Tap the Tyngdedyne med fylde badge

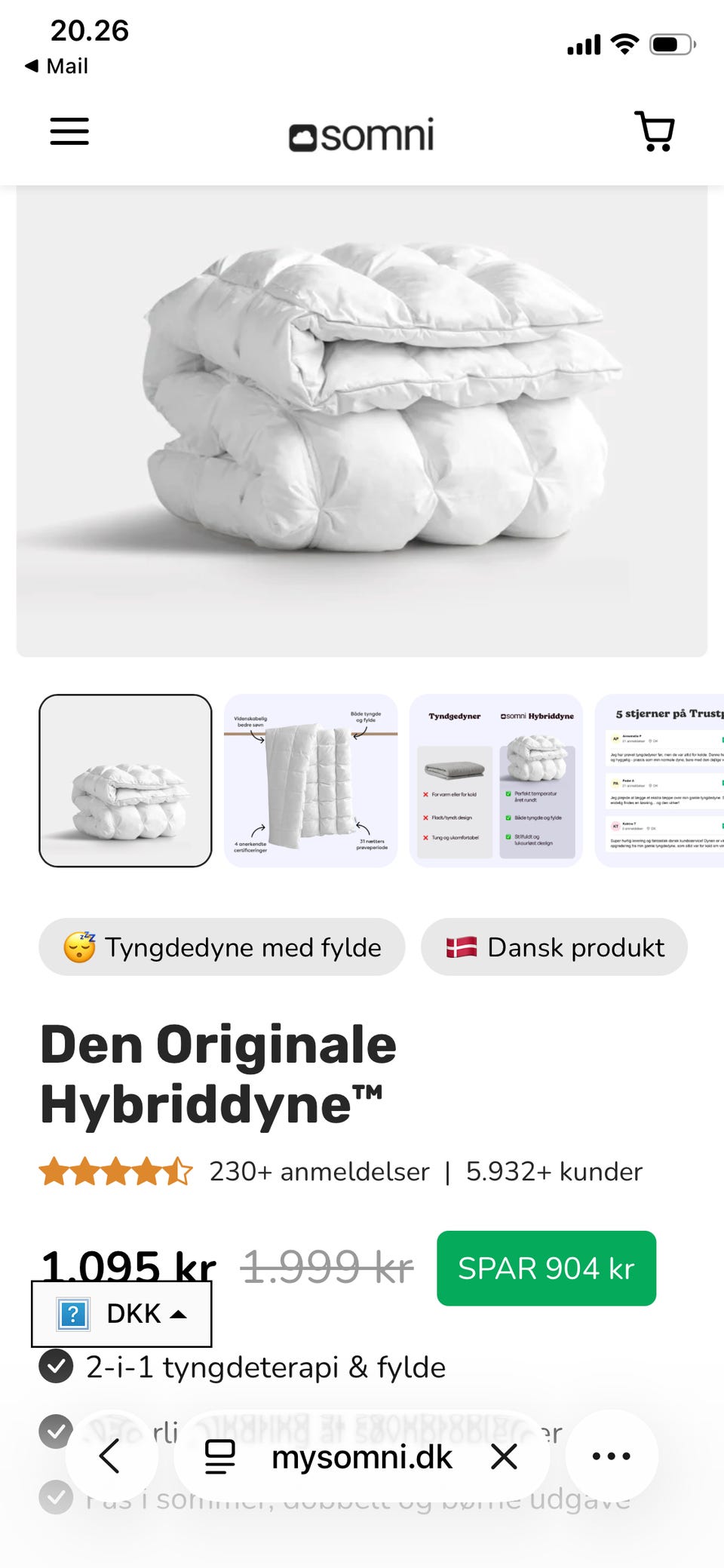[222, 947]
